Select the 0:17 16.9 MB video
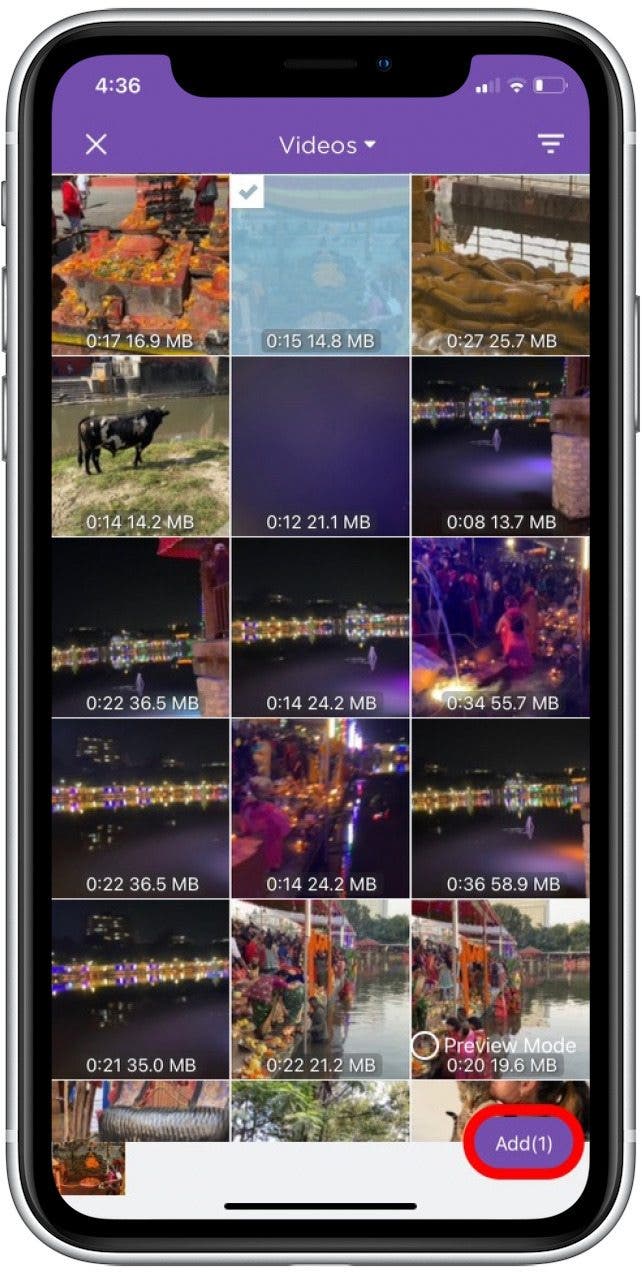Screen dimensions: 642x1274 140,265
